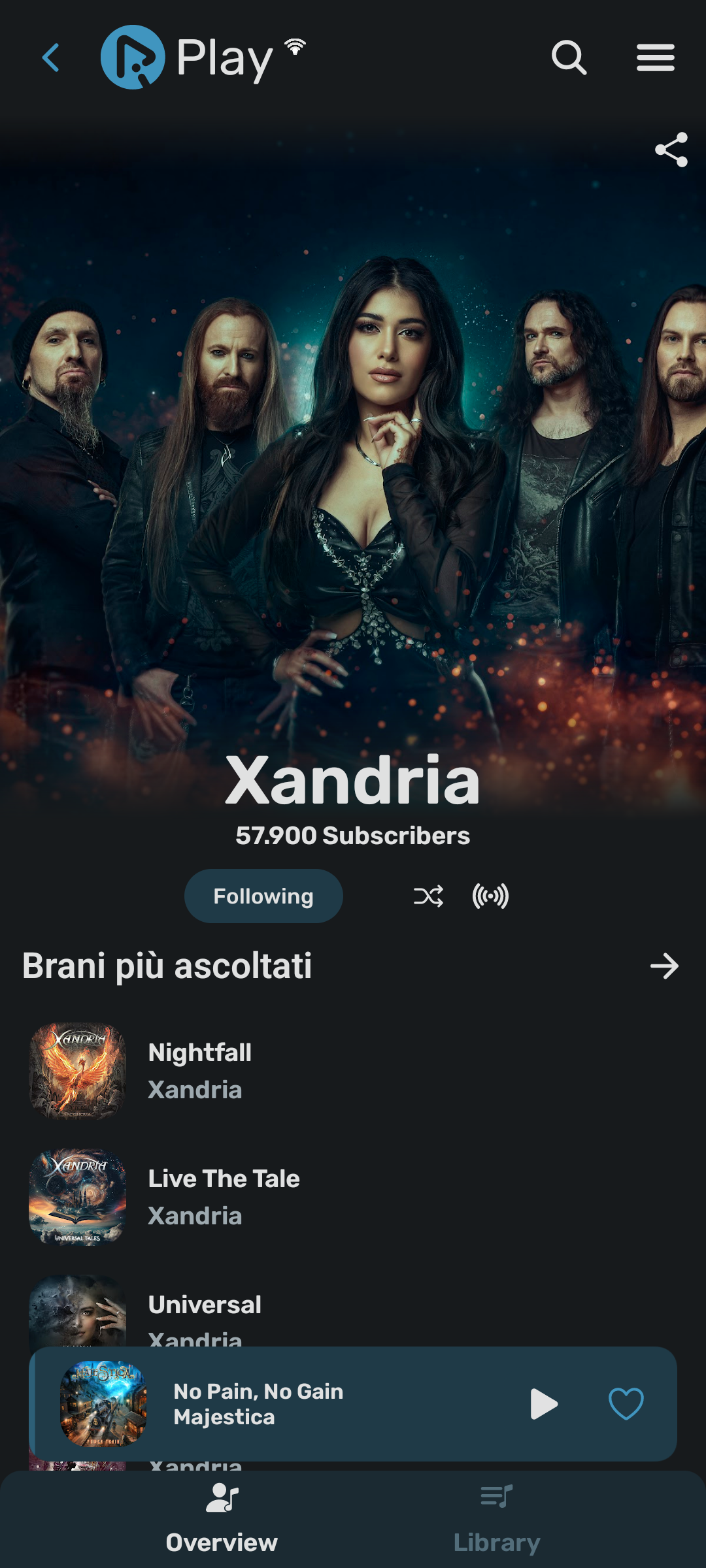Like No Pain, No Gain with heart
706x1568 pixels.
click(x=626, y=1403)
